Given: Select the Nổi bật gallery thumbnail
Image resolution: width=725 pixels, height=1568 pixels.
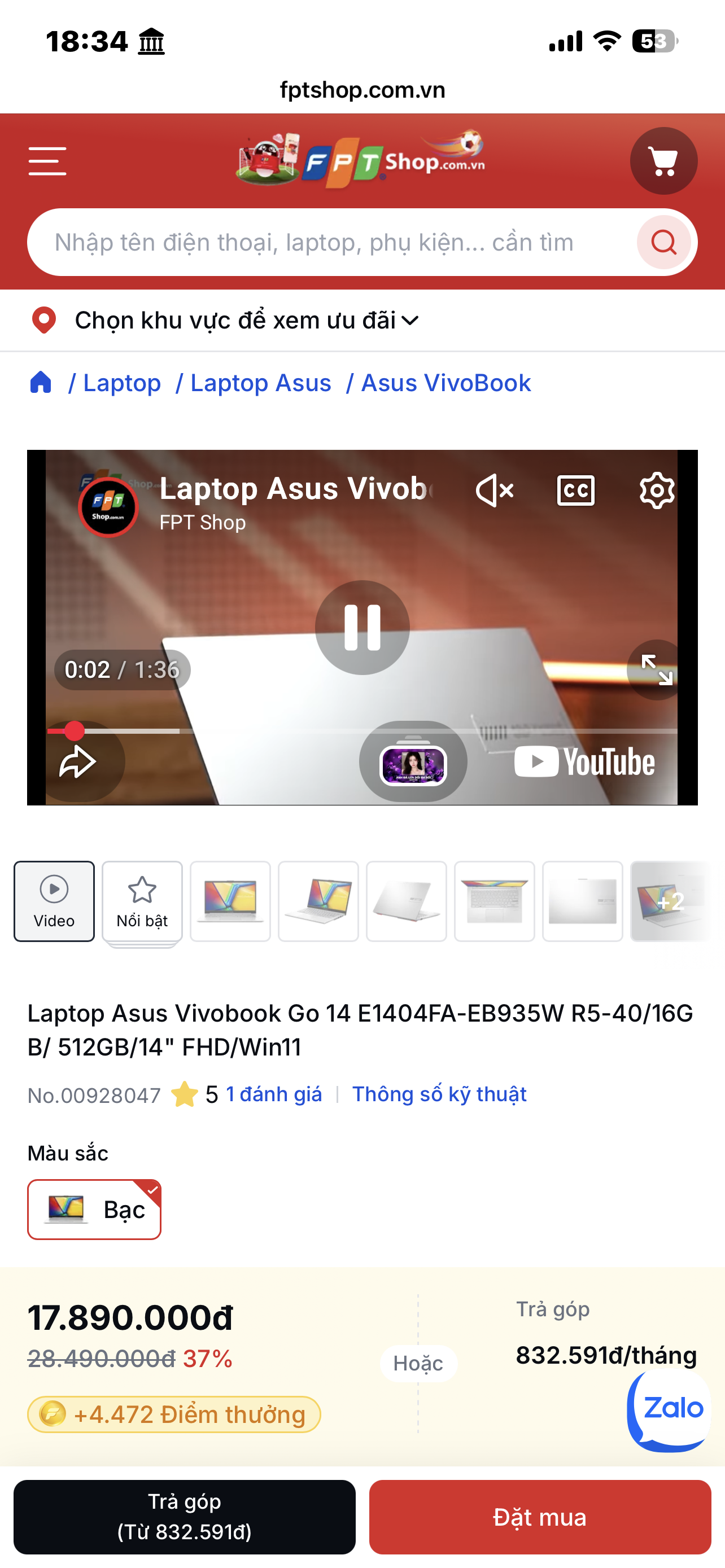Looking at the screenshot, I should click(x=142, y=901).
